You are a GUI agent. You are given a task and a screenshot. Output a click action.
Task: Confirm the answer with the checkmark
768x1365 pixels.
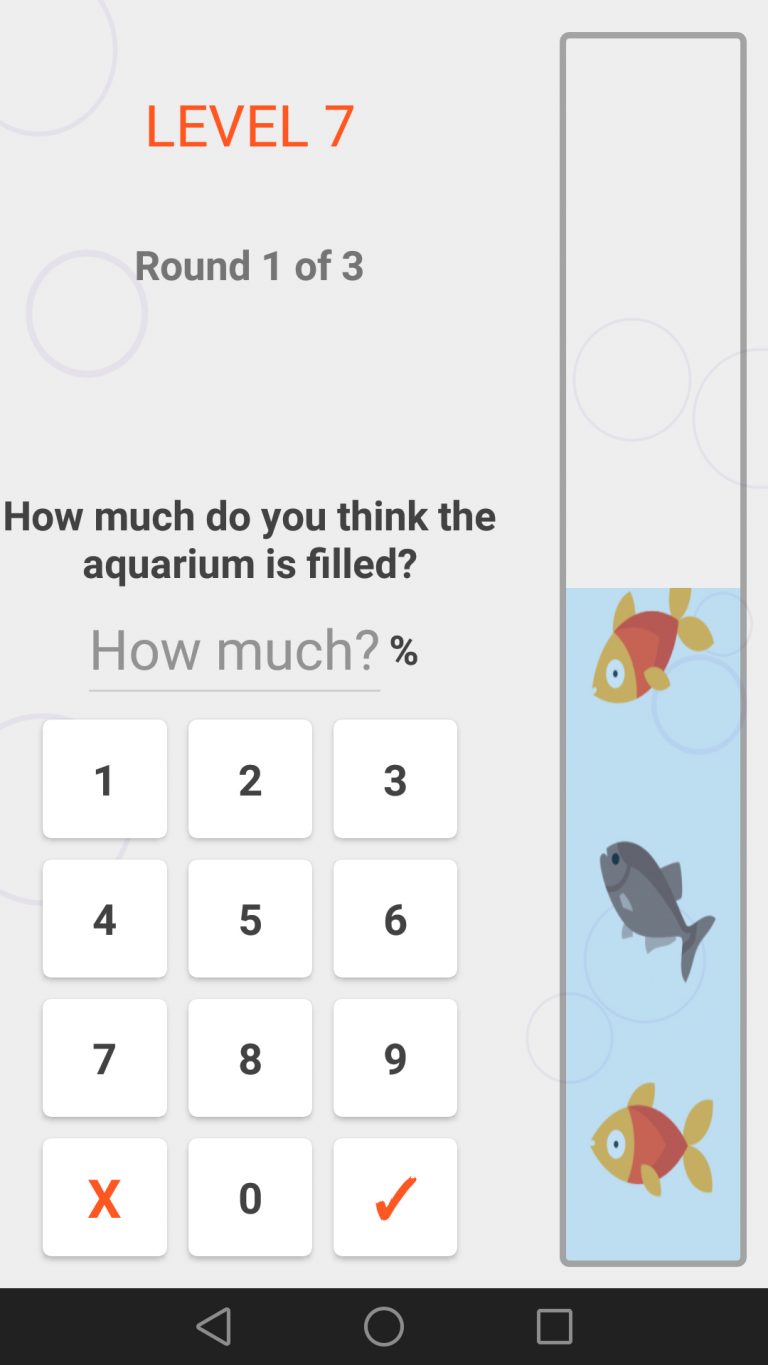395,1197
